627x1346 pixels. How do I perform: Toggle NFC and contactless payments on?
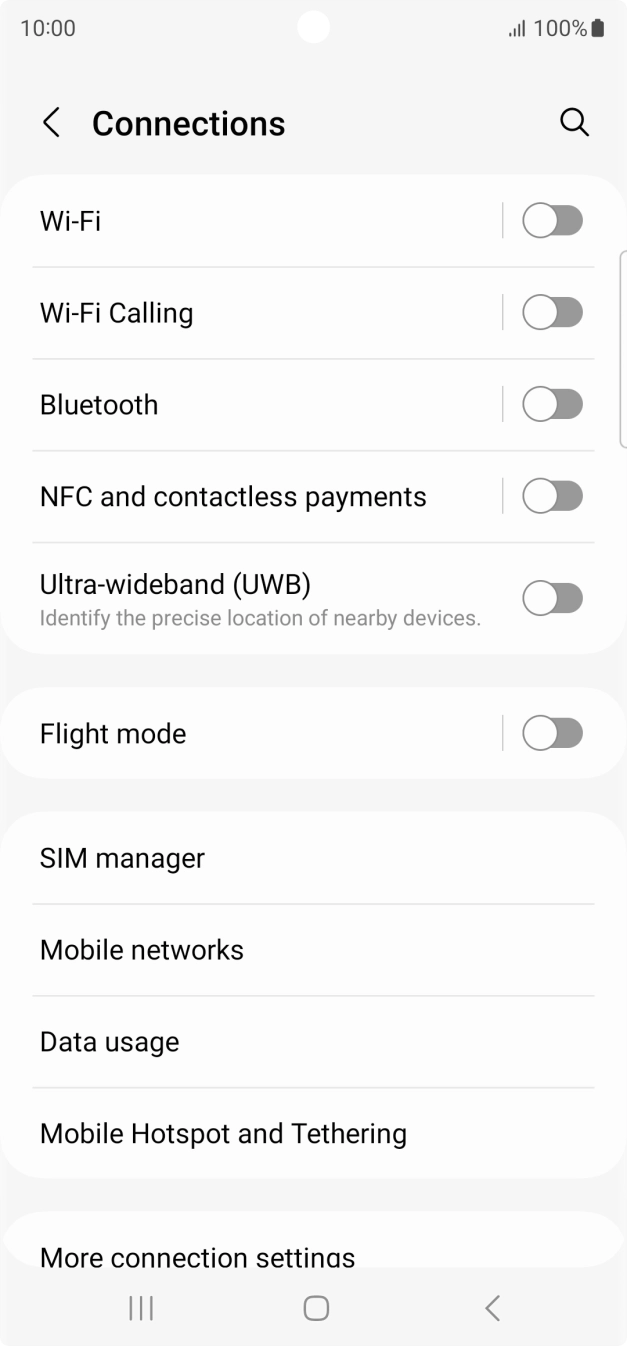coord(552,497)
